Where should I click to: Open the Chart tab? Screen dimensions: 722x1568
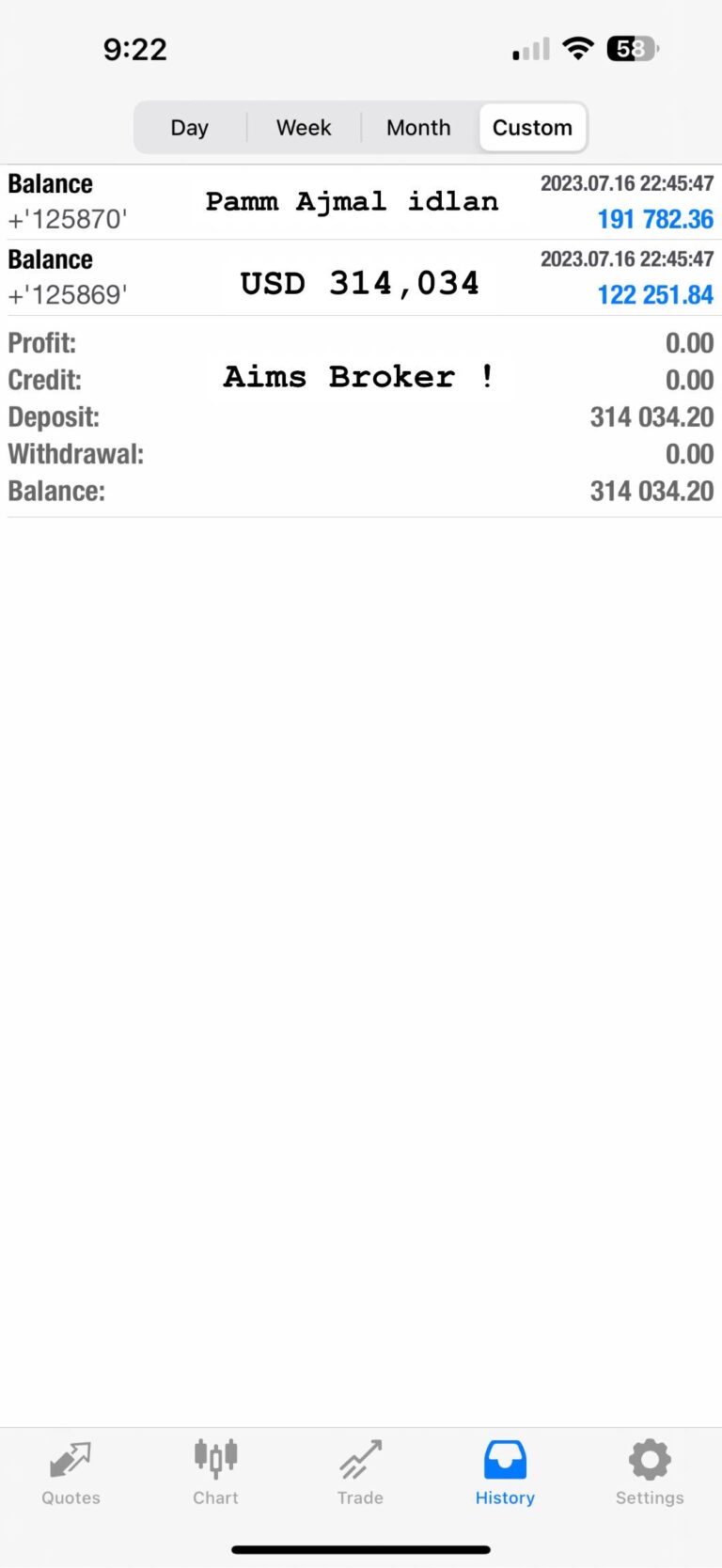pos(215,1473)
